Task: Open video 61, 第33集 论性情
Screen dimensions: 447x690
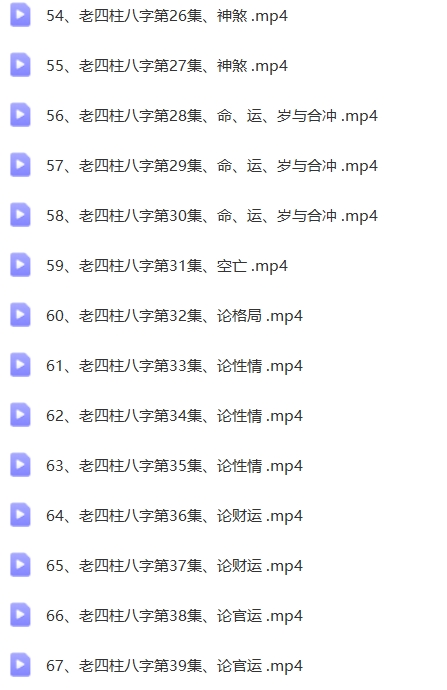Action: [x=174, y=366]
